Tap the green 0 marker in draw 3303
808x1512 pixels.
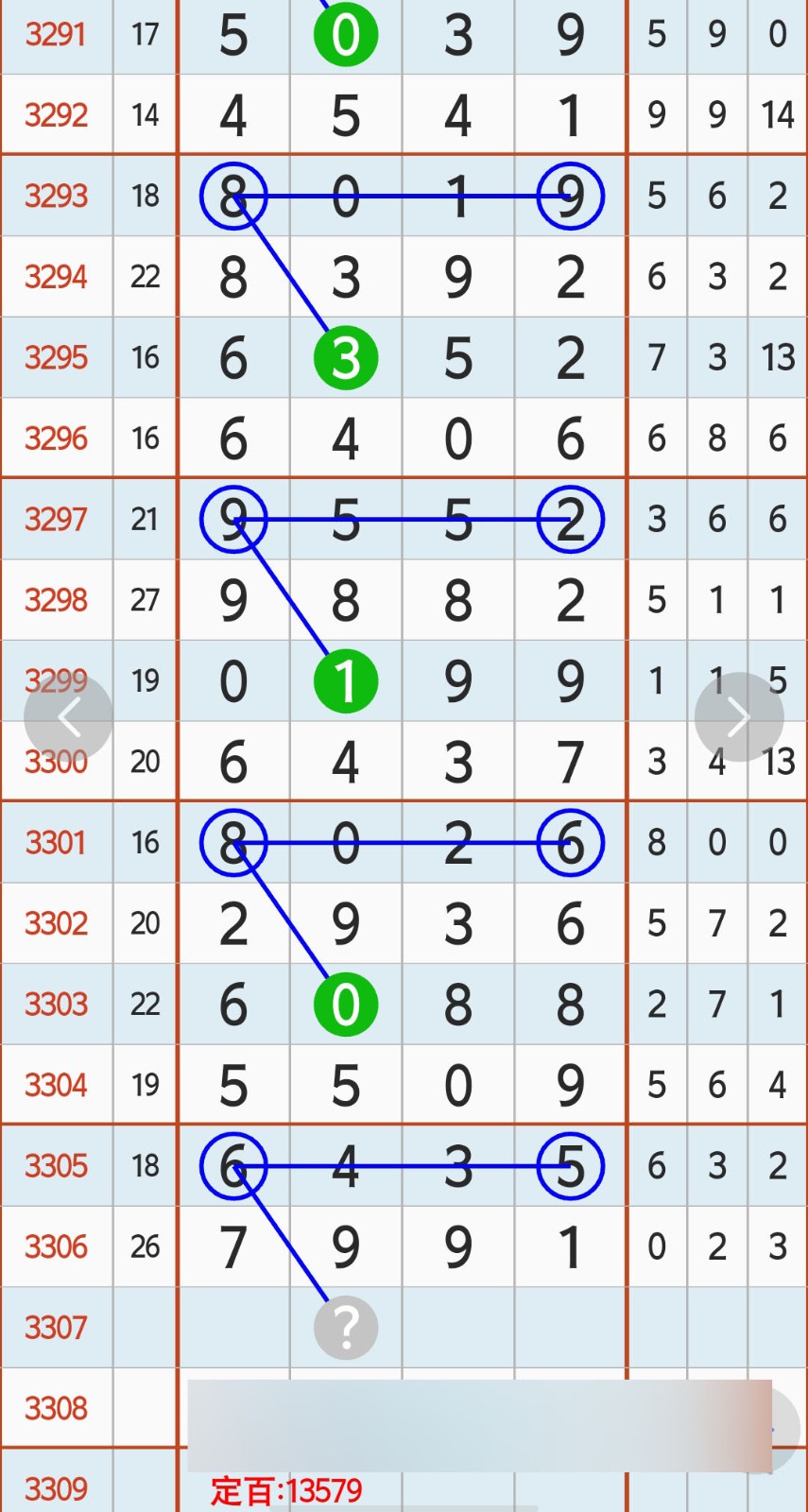[345, 1005]
